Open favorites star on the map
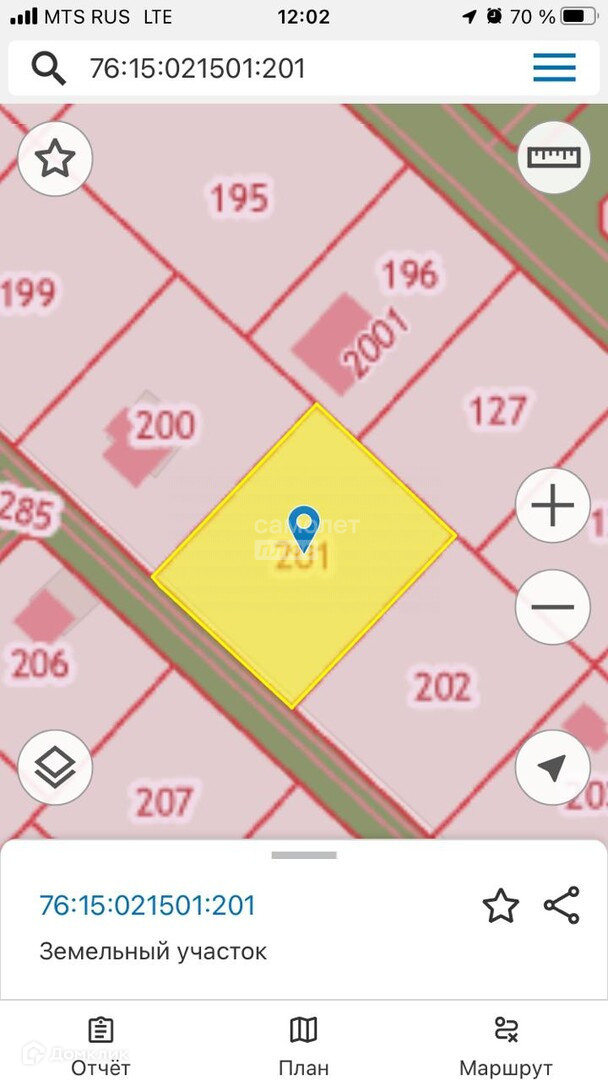 pos(55,158)
